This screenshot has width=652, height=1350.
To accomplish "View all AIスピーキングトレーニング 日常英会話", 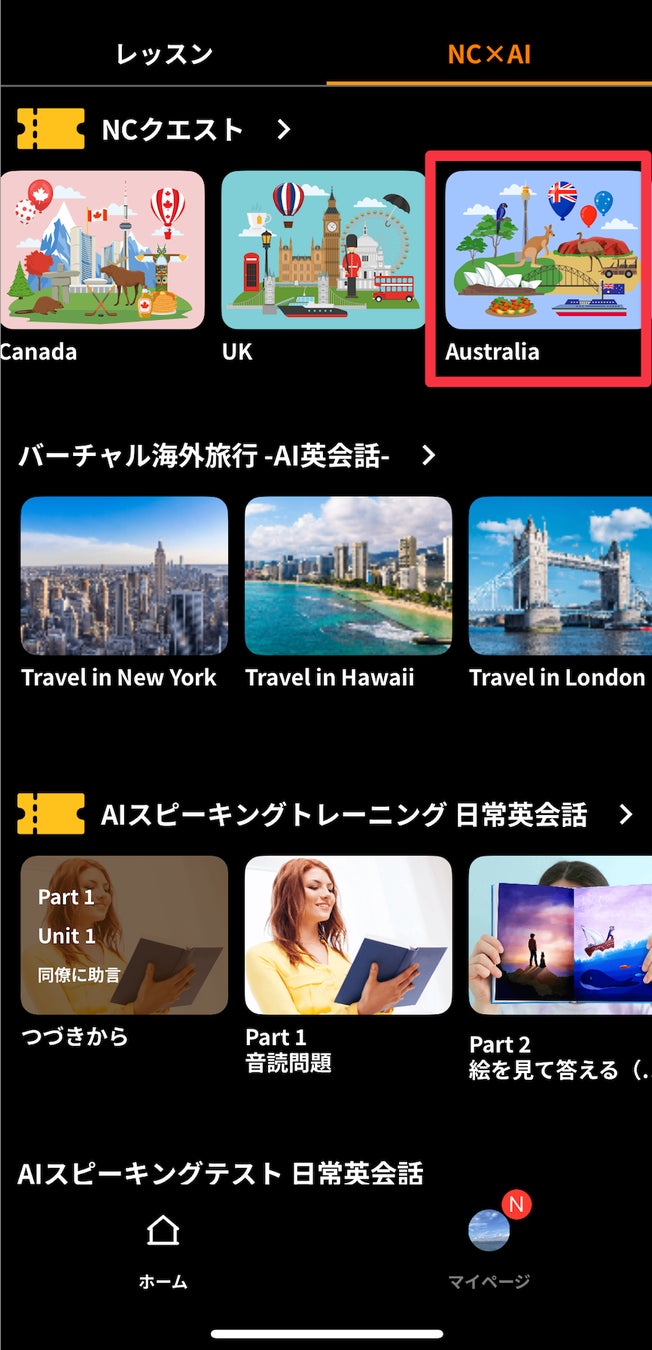I will point(626,815).
